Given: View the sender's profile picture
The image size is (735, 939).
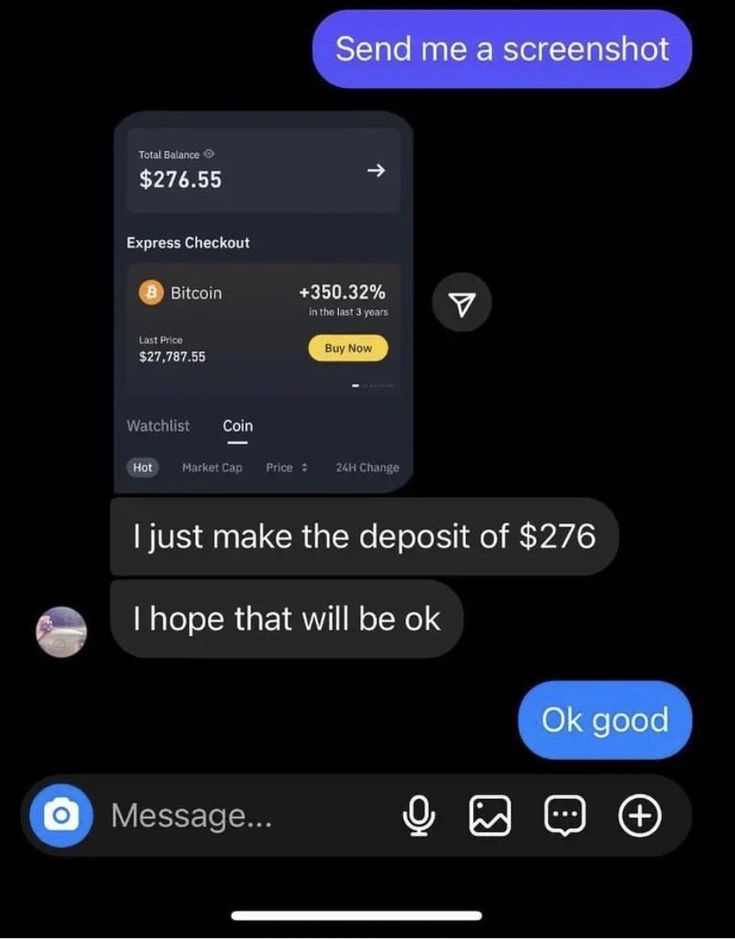Looking at the screenshot, I should click(62, 631).
